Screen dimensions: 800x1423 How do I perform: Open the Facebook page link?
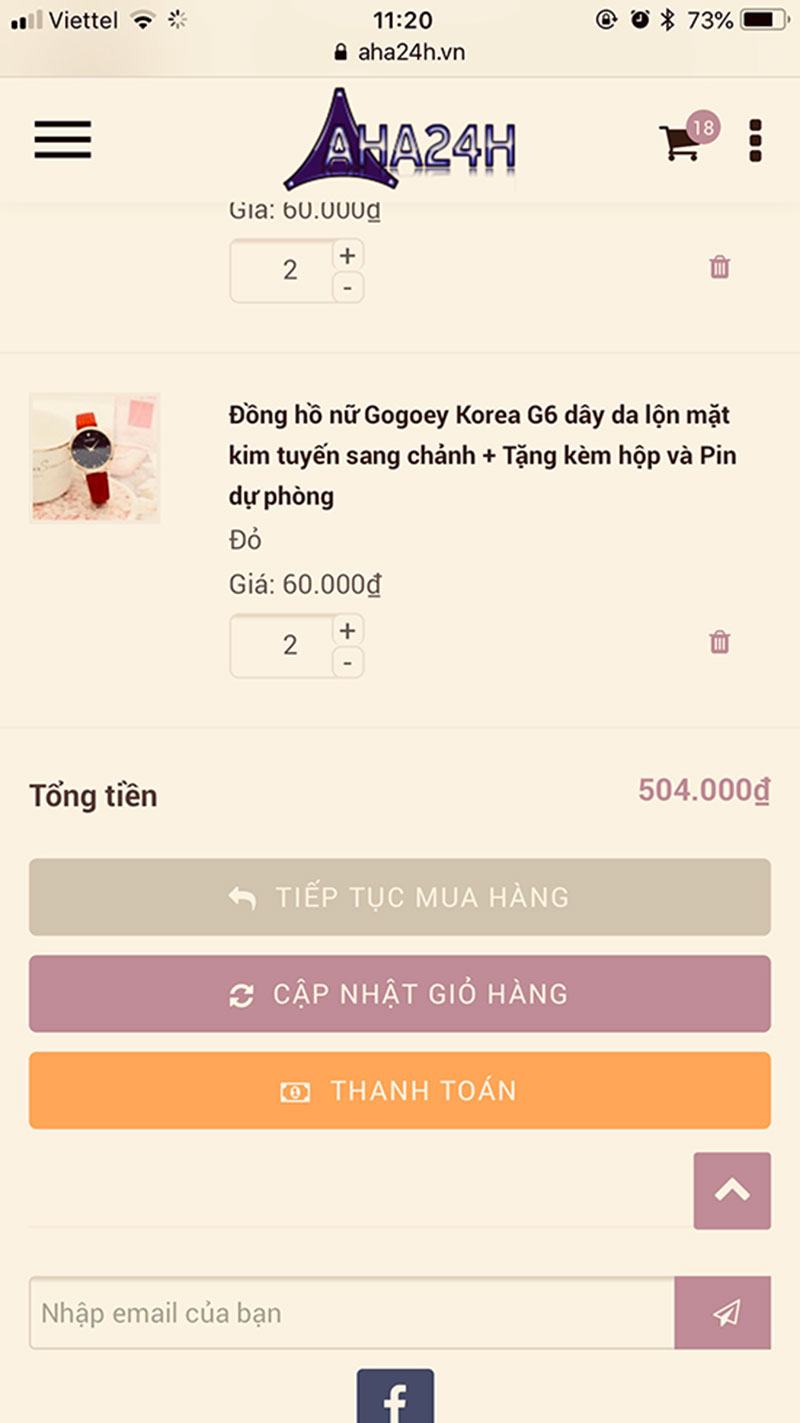[x=395, y=1398]
